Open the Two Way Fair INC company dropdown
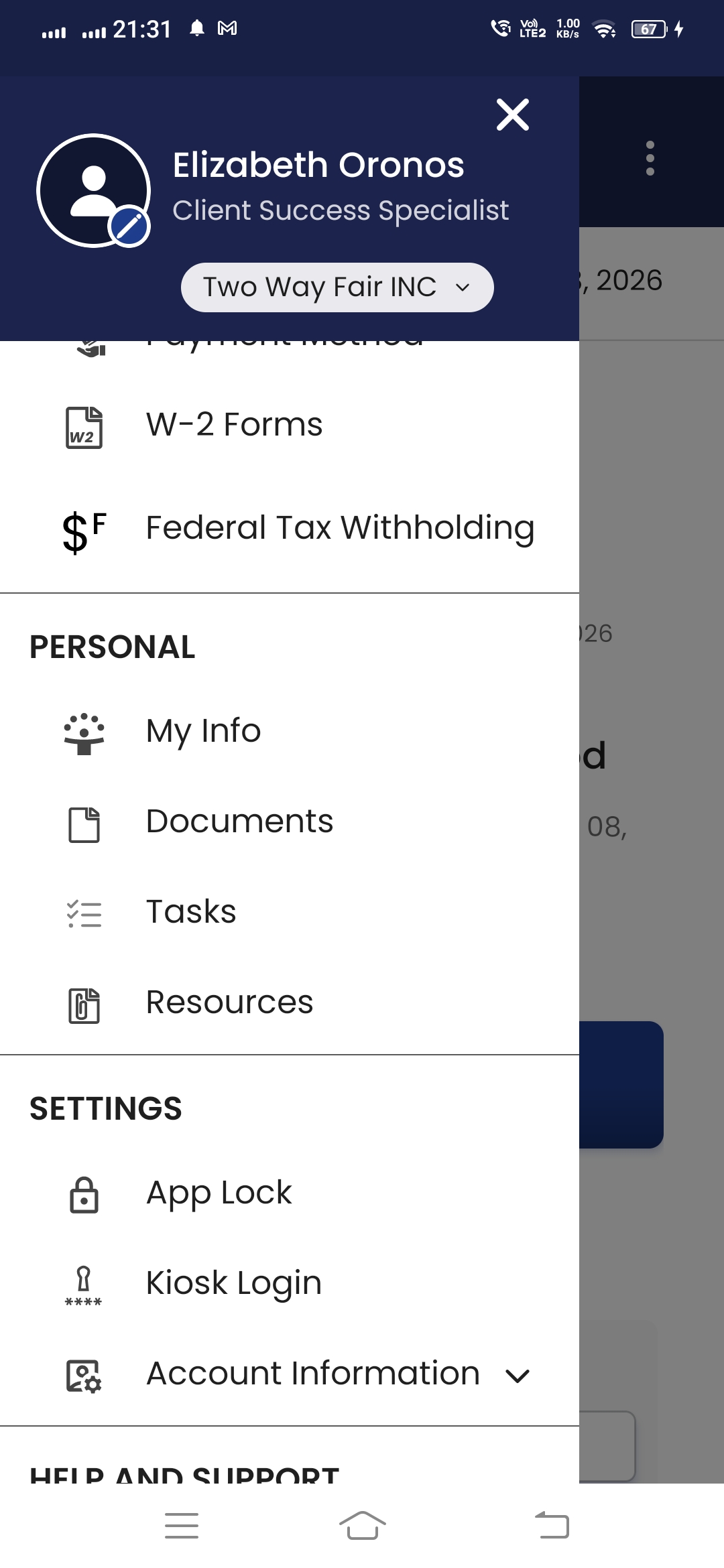Viewport: 724px width, 1568px height. 337,287
